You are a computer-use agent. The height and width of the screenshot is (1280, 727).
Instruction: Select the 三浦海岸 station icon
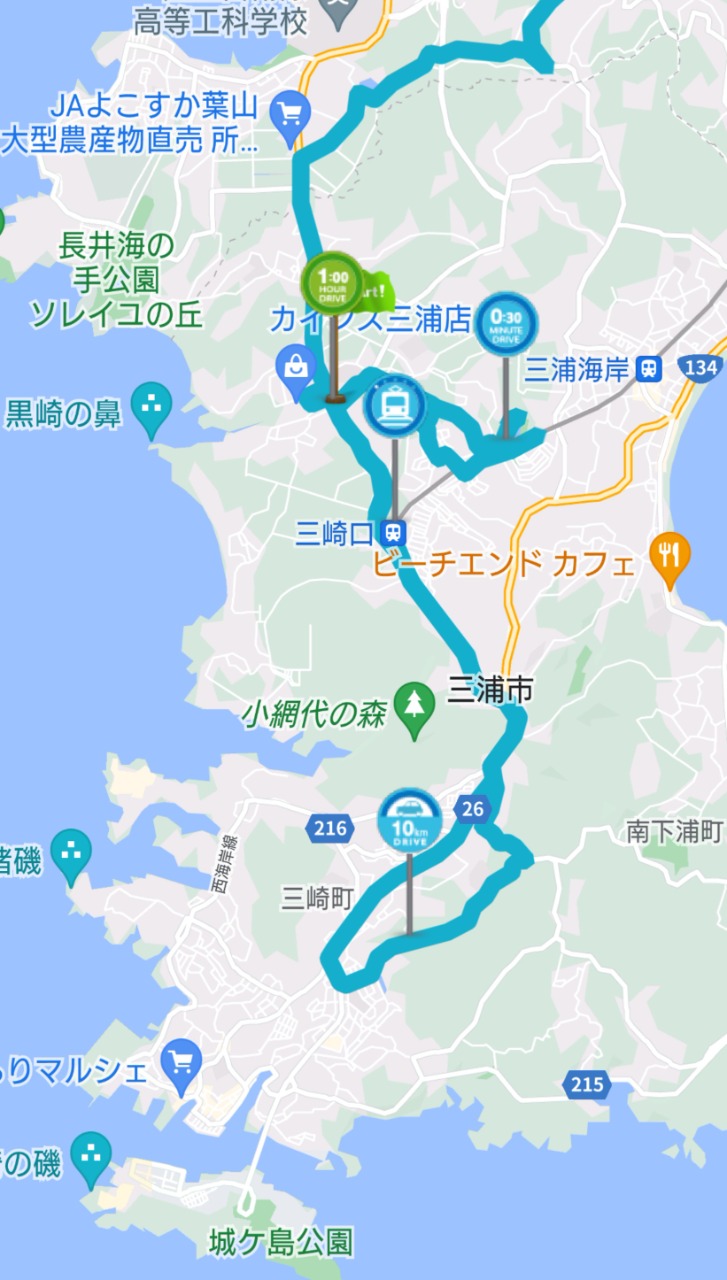(651, 369)
